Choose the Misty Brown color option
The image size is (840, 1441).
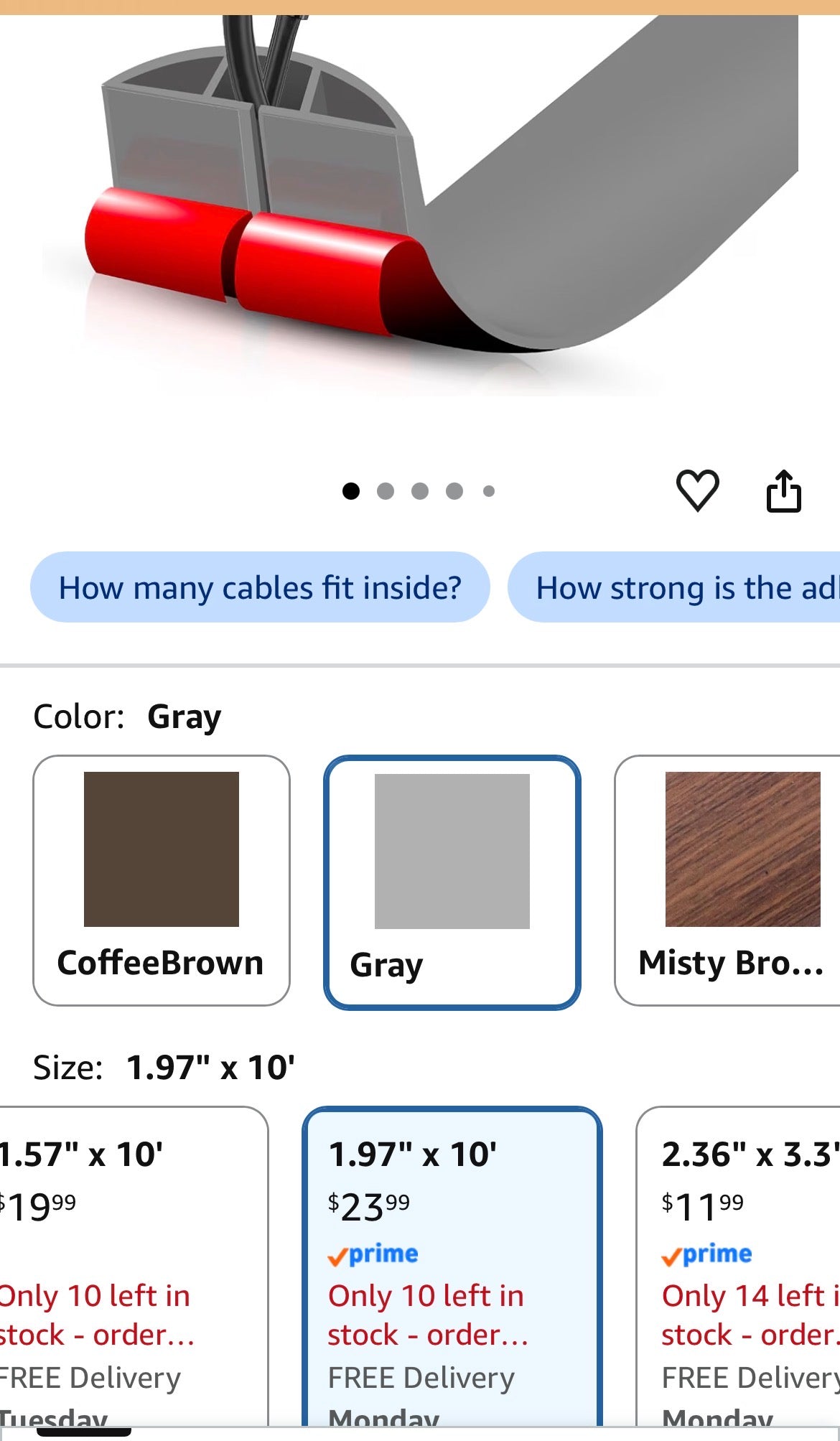(x=727, y=880)
